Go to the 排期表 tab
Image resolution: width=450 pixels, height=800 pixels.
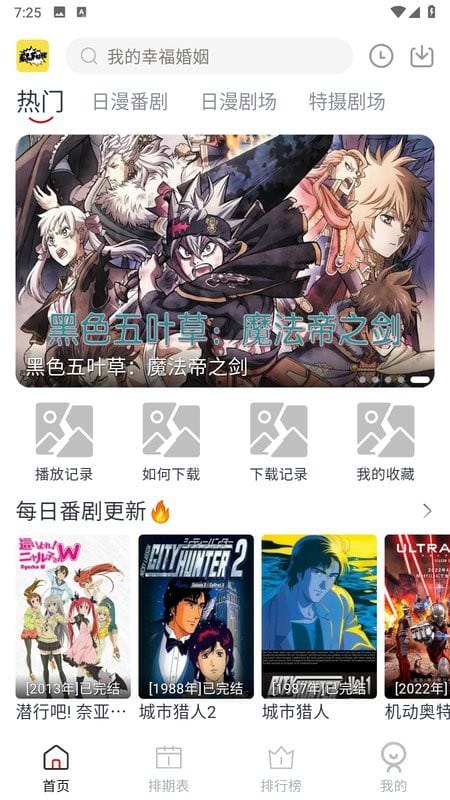click(x=169, y=768)
